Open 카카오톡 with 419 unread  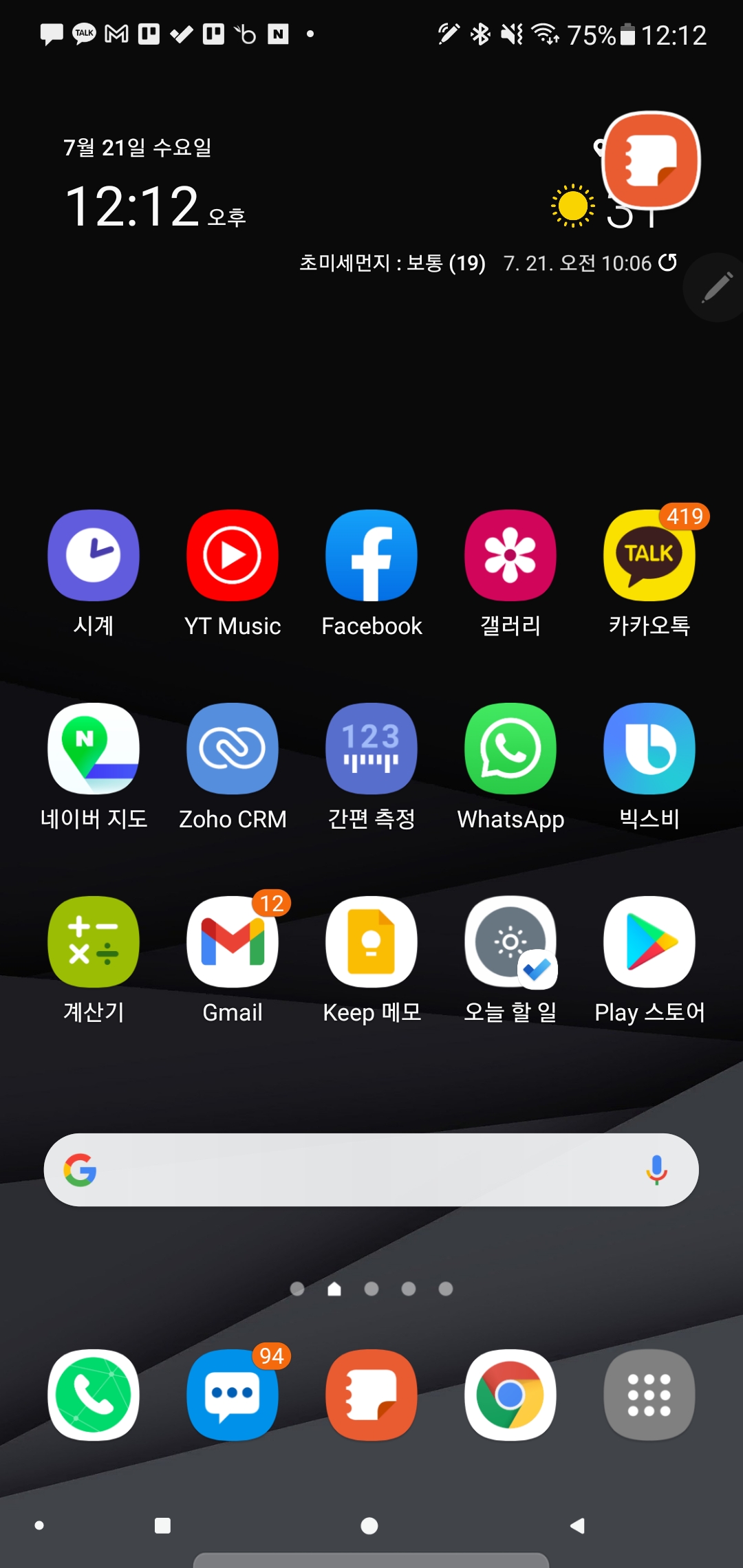click(649, 556)
